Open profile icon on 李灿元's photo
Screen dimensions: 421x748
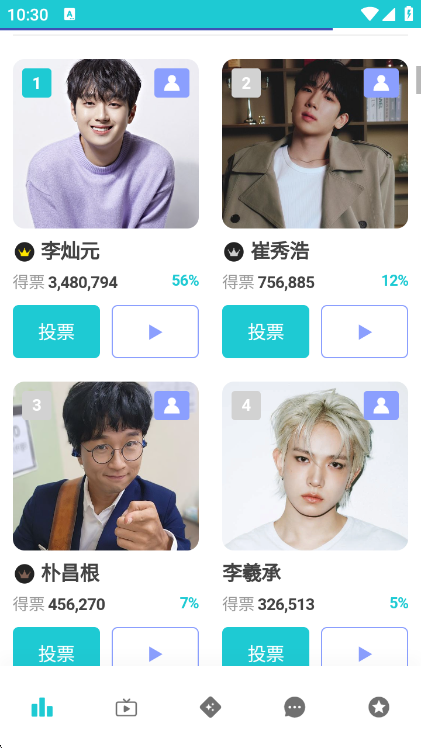pos(172,83)
